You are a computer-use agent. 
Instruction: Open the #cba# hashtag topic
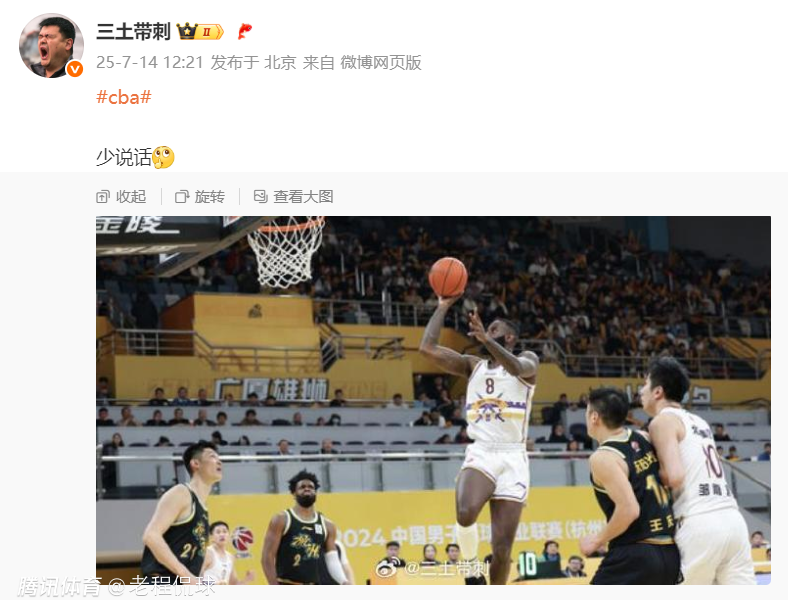tap(123, 98)
